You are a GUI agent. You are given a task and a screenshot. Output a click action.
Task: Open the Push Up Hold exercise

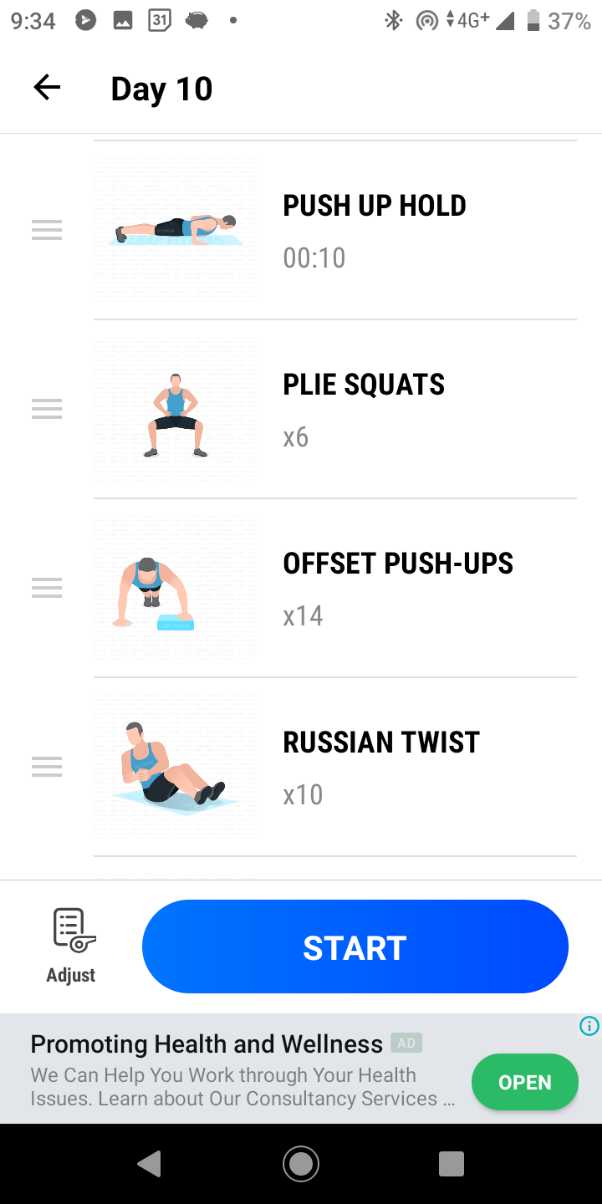374,230
